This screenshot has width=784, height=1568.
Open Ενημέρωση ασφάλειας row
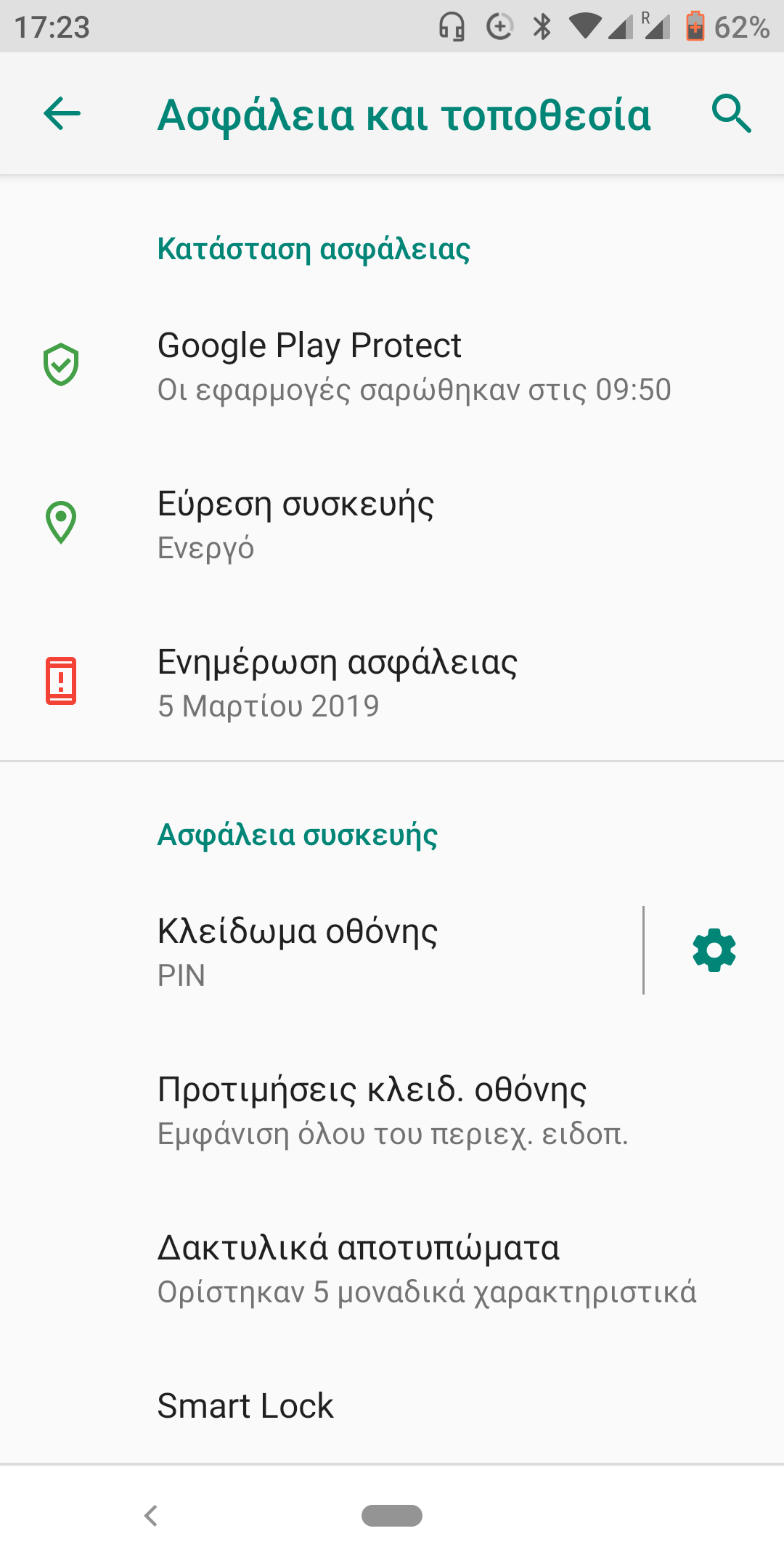click(392, 682)
